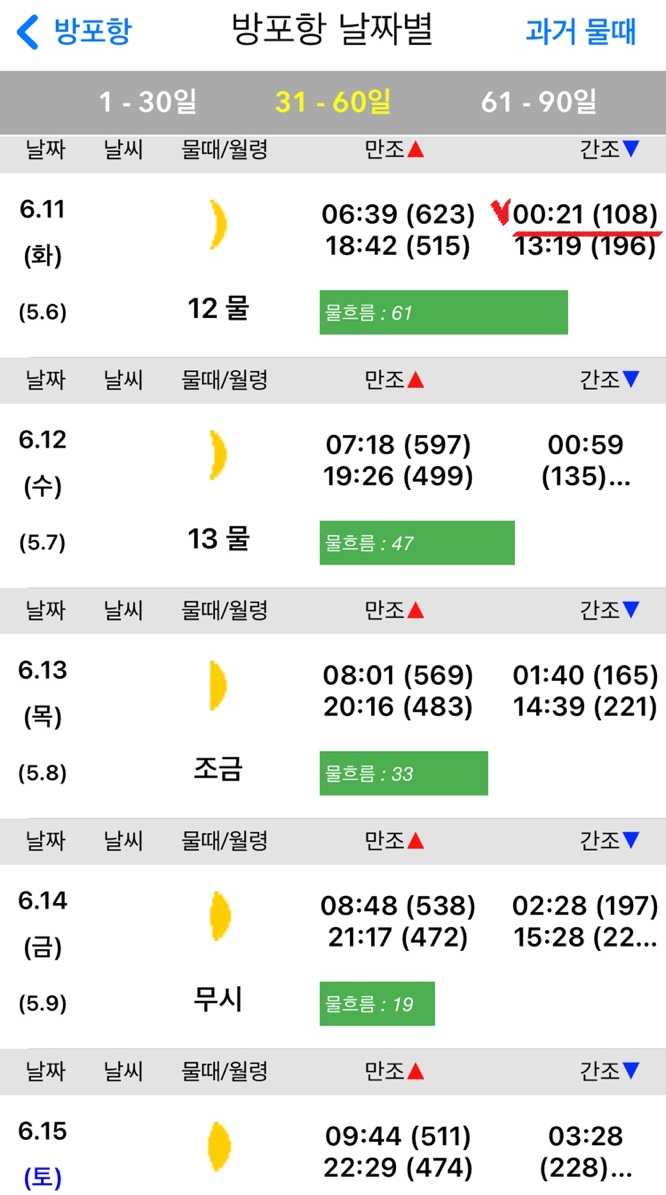666x1195 pixels.
Task: Open the 6.12 (수) tide entry
Action: coord(333,495)
